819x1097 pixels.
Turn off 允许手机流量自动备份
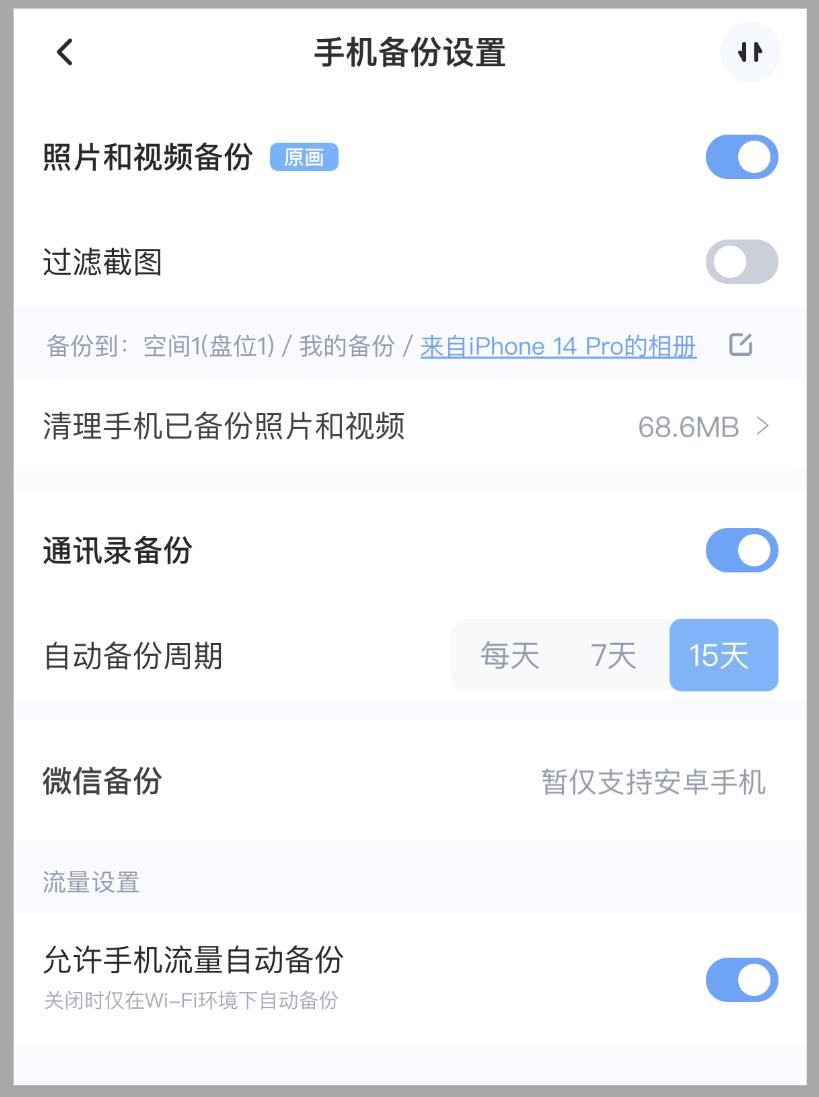pyautogui.click(x=741, y=980)
